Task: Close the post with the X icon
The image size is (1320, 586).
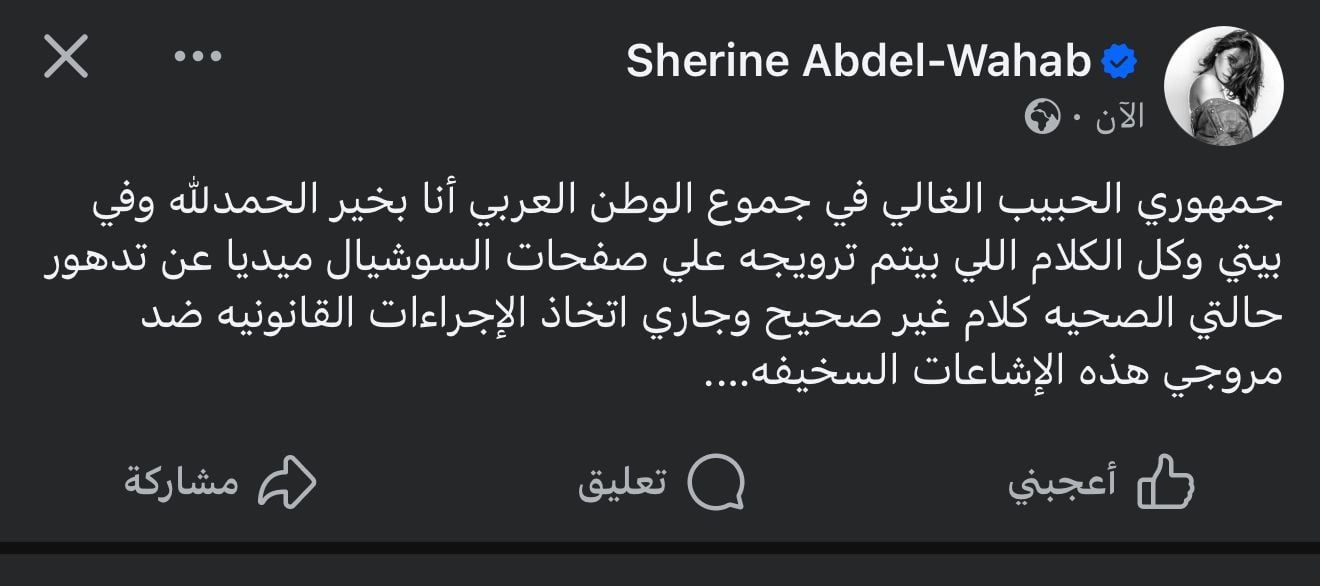Action: click(67, 56)
